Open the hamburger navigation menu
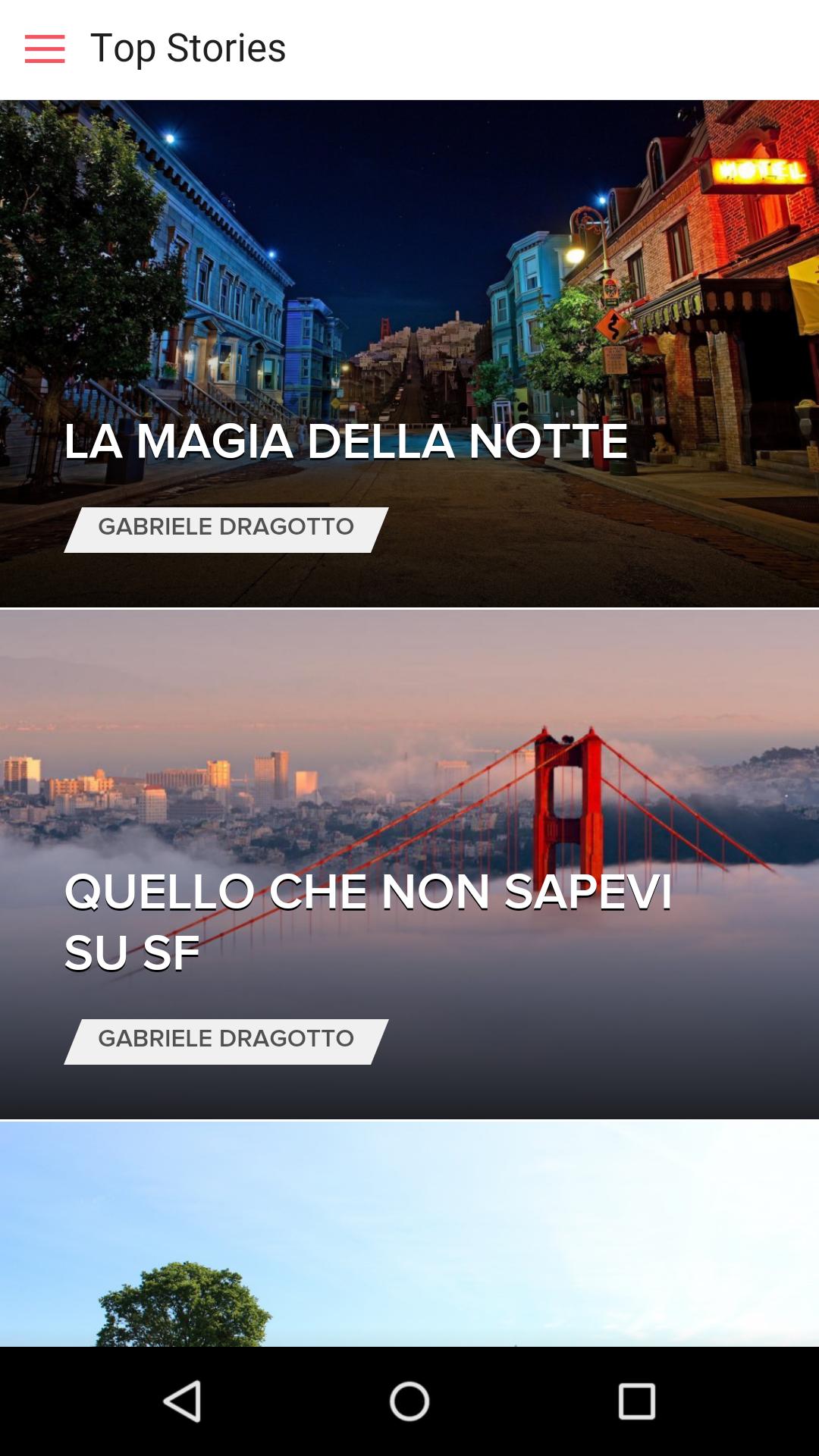This screenshot has width=819, height=1456. pos(45,49)
